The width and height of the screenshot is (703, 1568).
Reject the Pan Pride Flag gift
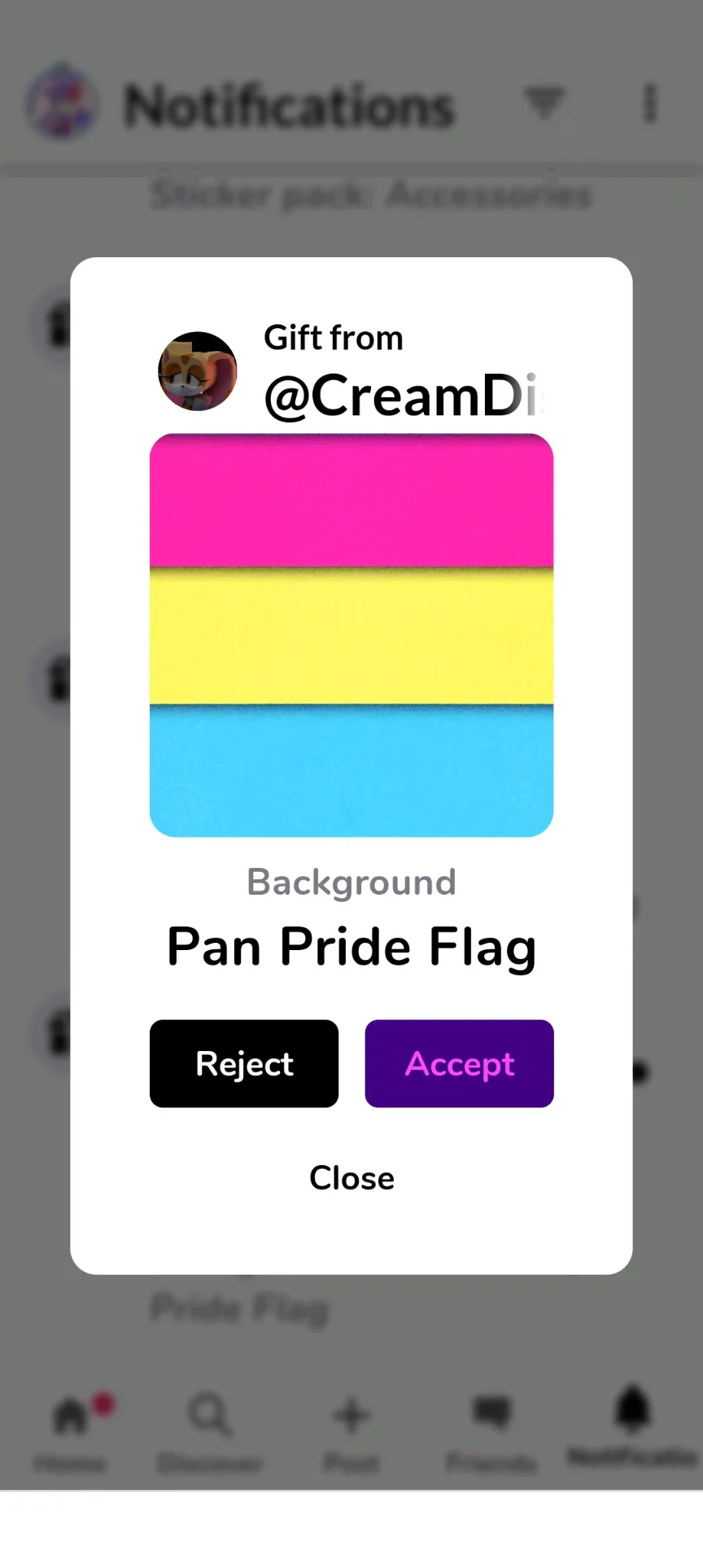point(244,1063)
